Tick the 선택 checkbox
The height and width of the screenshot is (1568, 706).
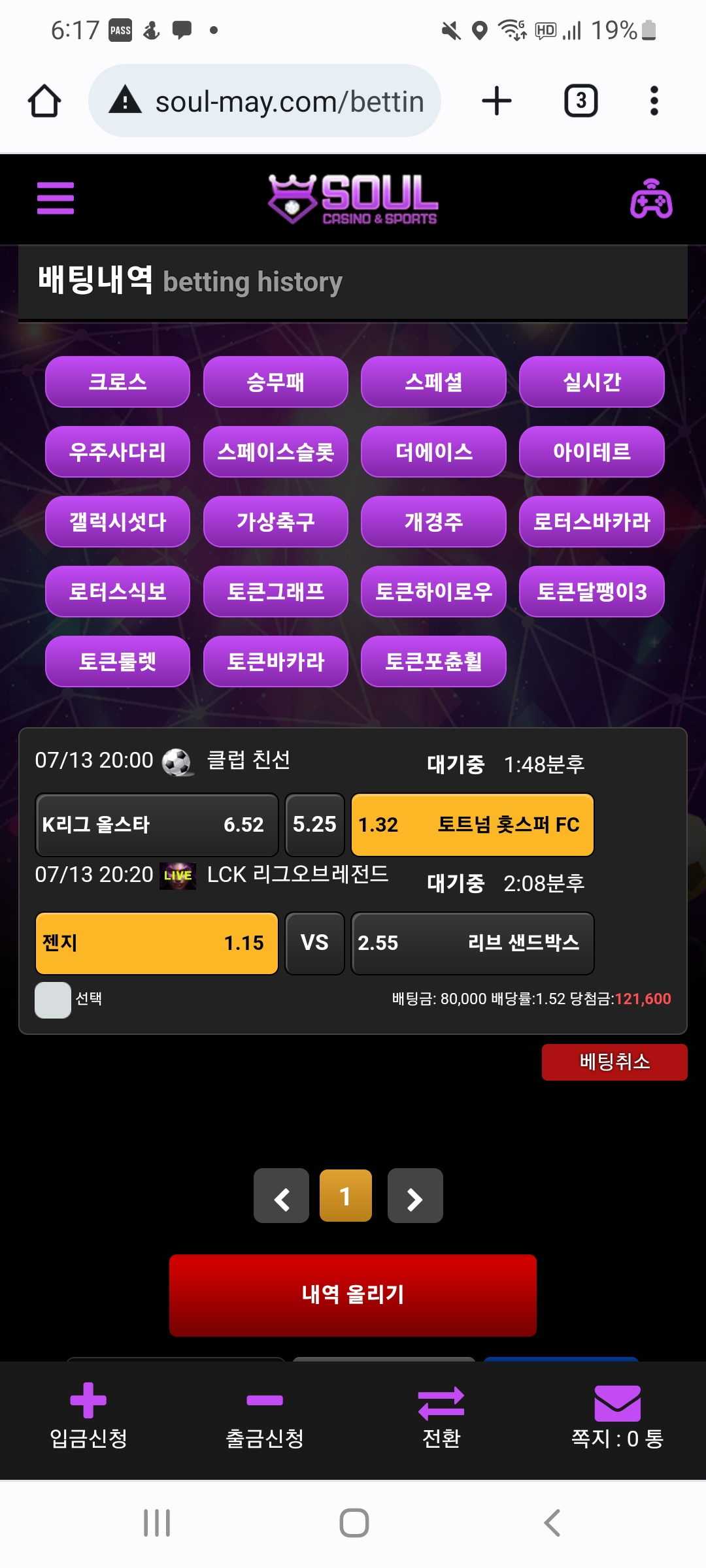[53, 1000]
